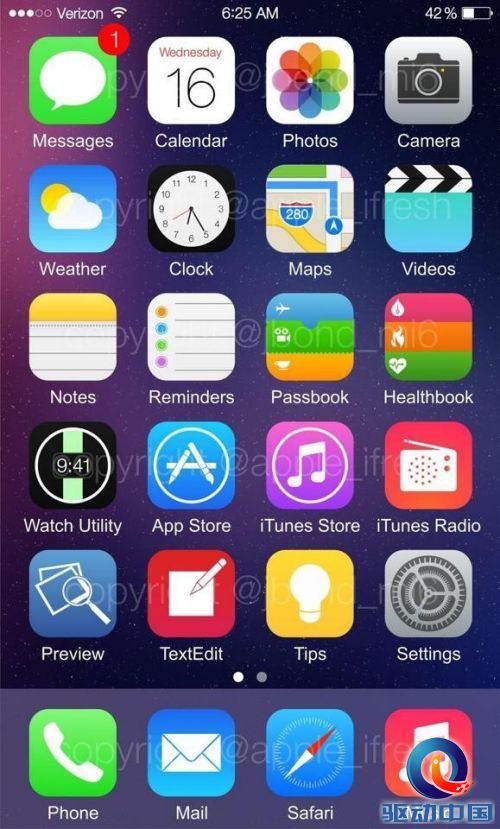Open the Calendar app
The width and height of the screenshot is (500, 829).
tap(191, 80)
